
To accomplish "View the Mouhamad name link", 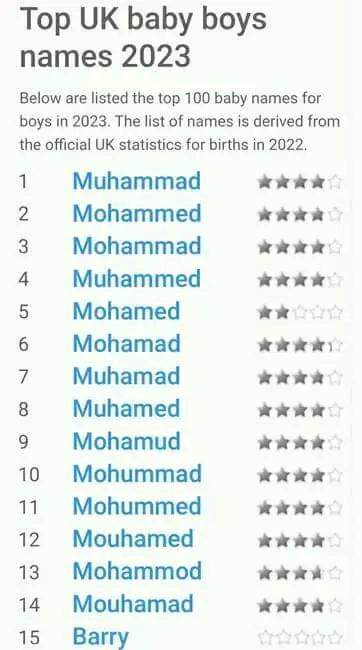I will tap(133, 604).
